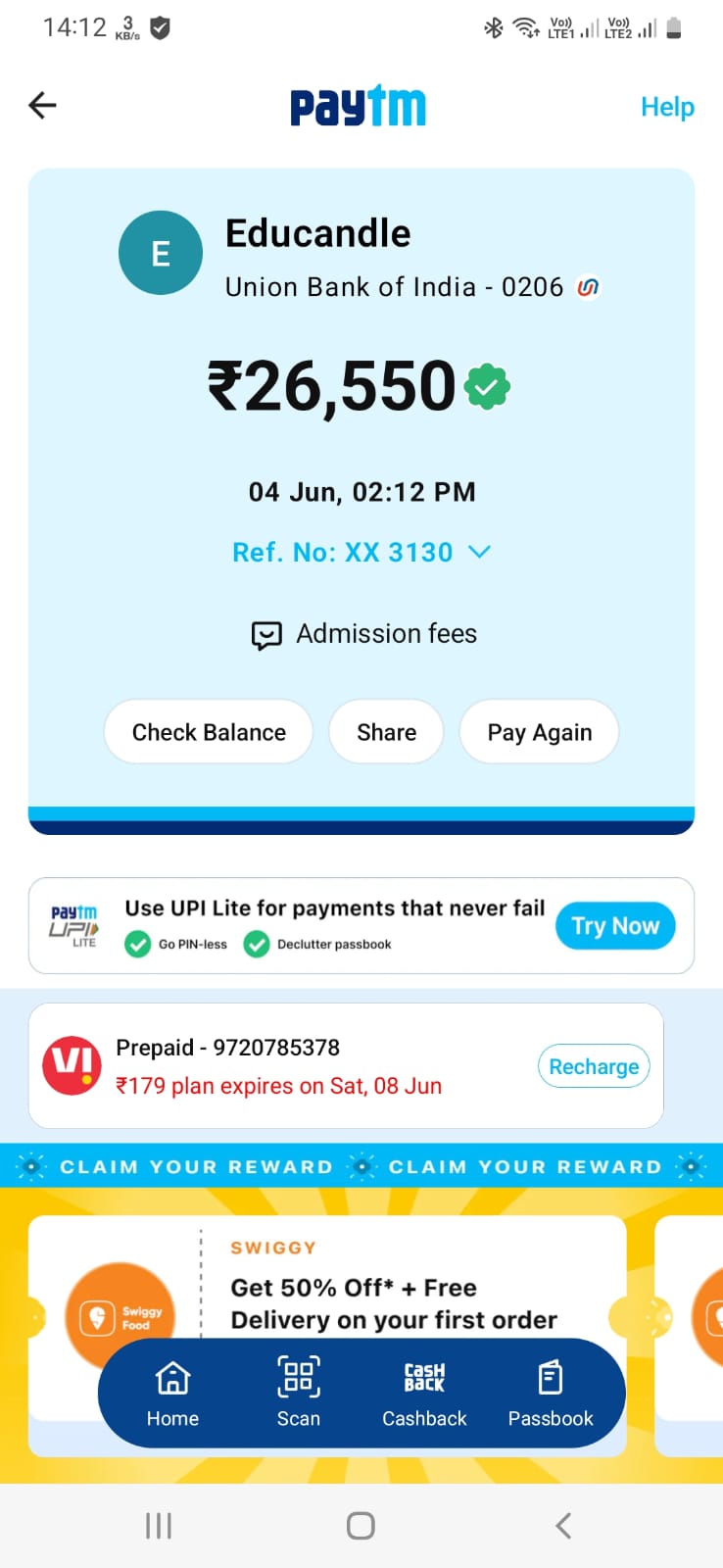Switch to the Cashback tab

tap(424, 1392)
